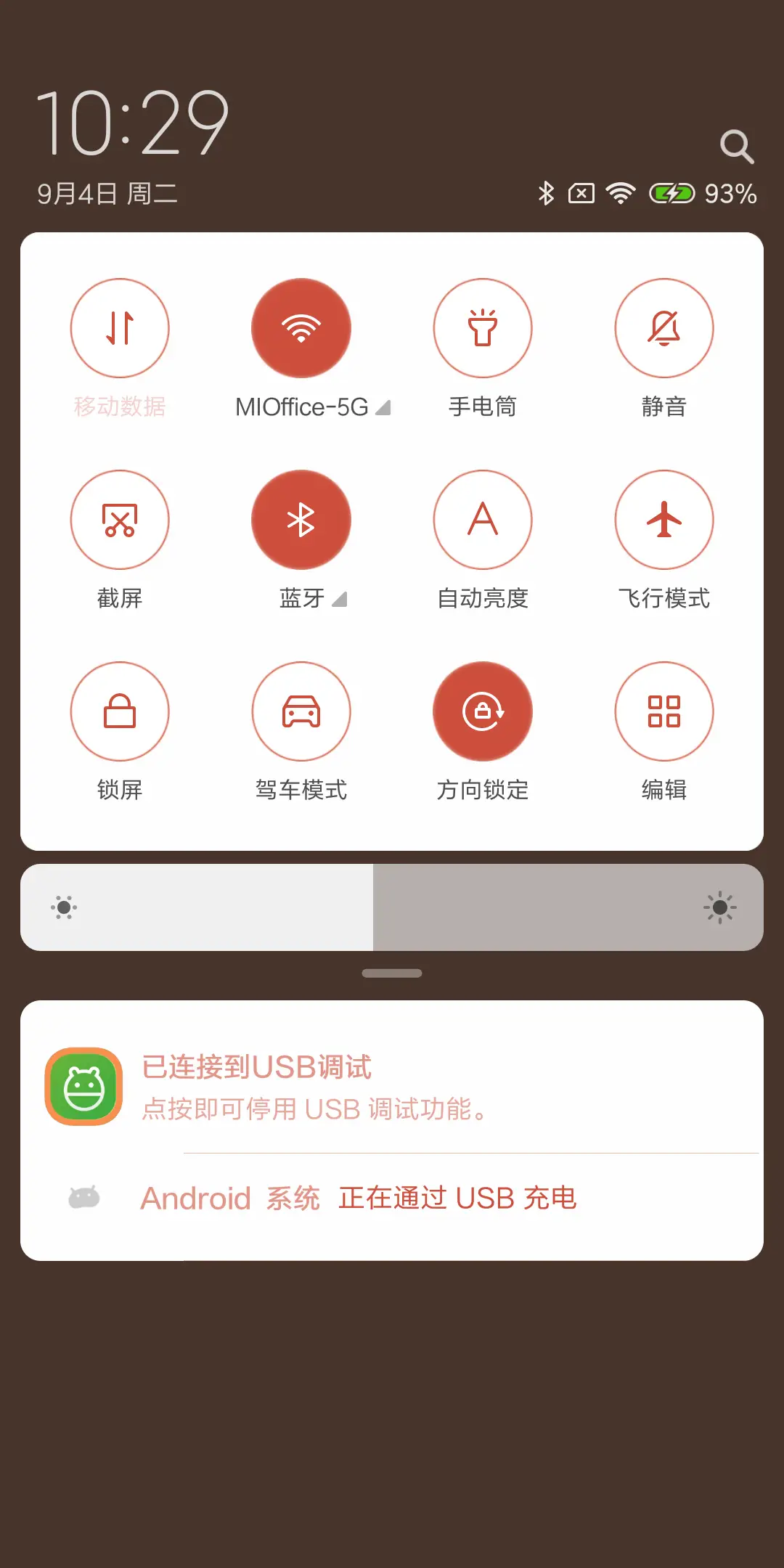This screenshot has width=784, height=1568.
Task: Lock the screen using the 锁屏 tile
Action: [120, 711]
